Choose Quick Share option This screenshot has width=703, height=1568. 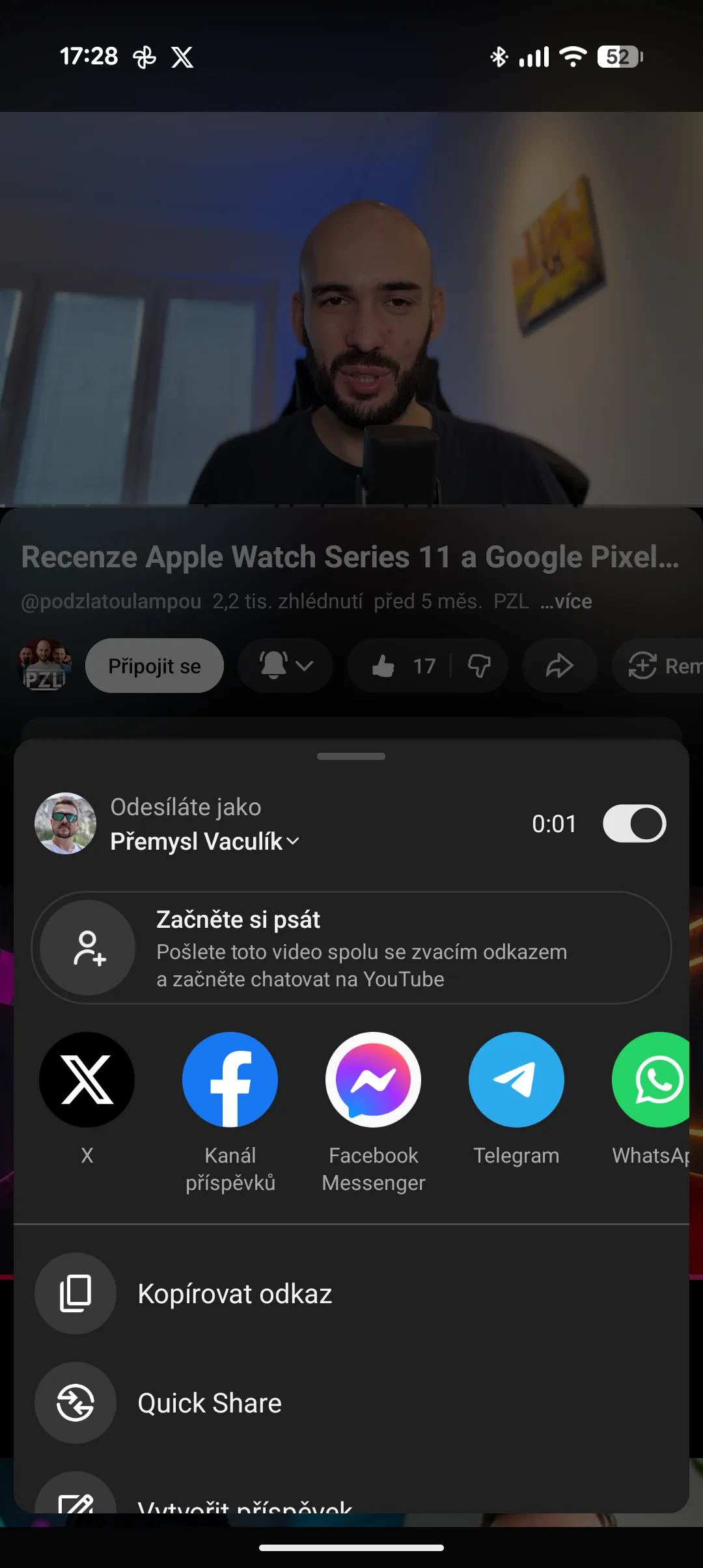click(210, 1403)
